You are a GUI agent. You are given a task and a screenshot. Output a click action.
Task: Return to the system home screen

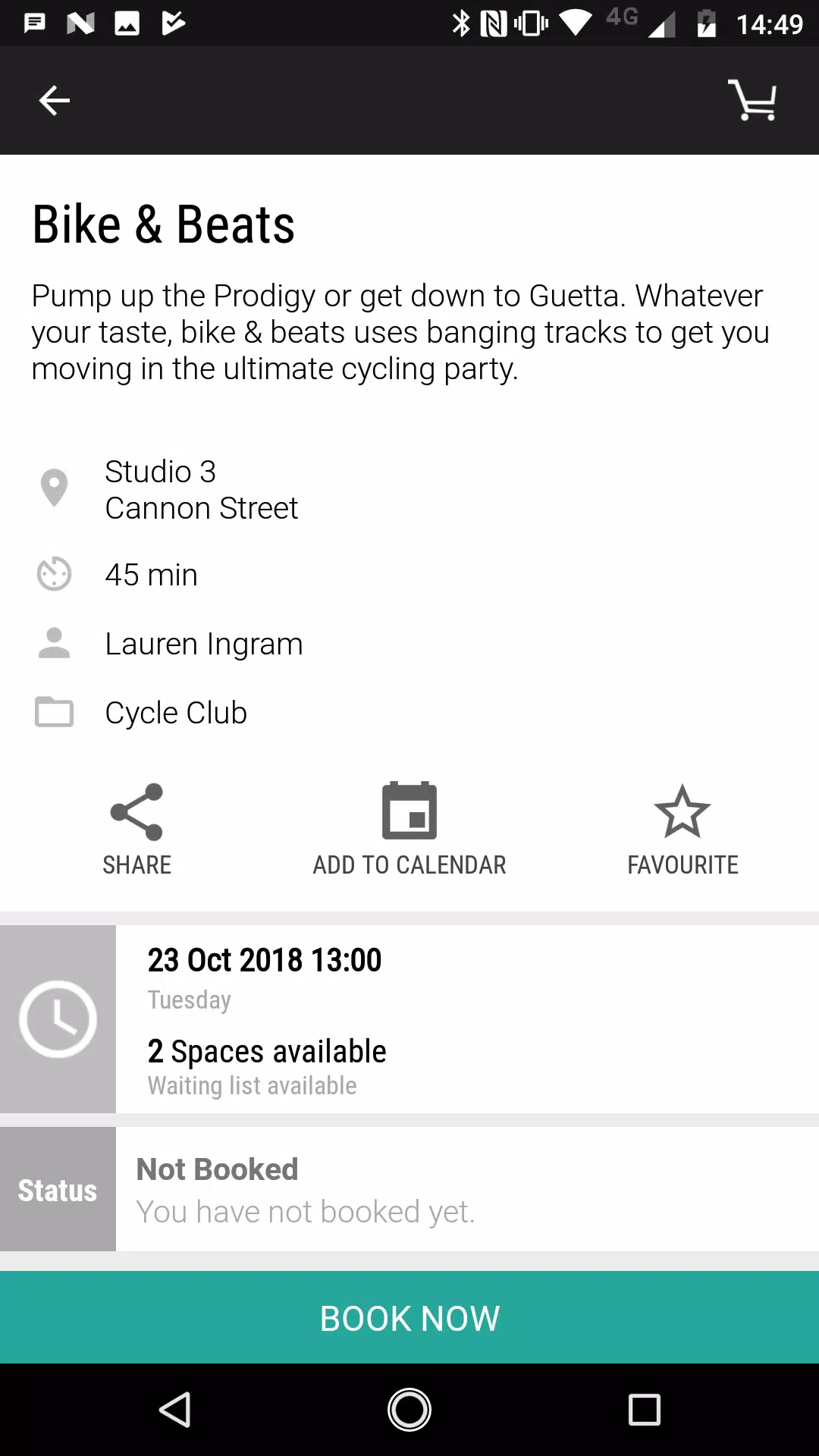tap(409, 1410)
